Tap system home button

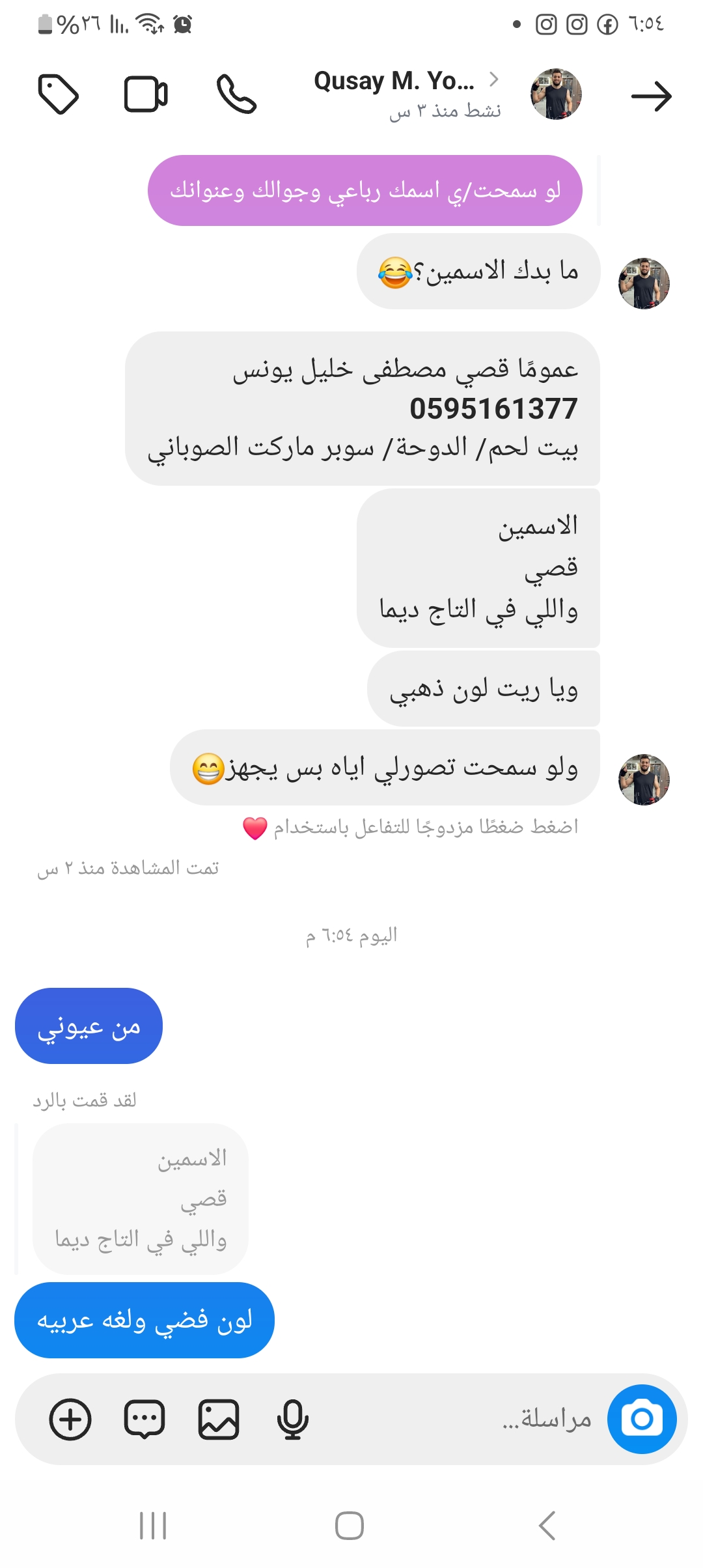pyautogui.click(x=350, y=1525)
